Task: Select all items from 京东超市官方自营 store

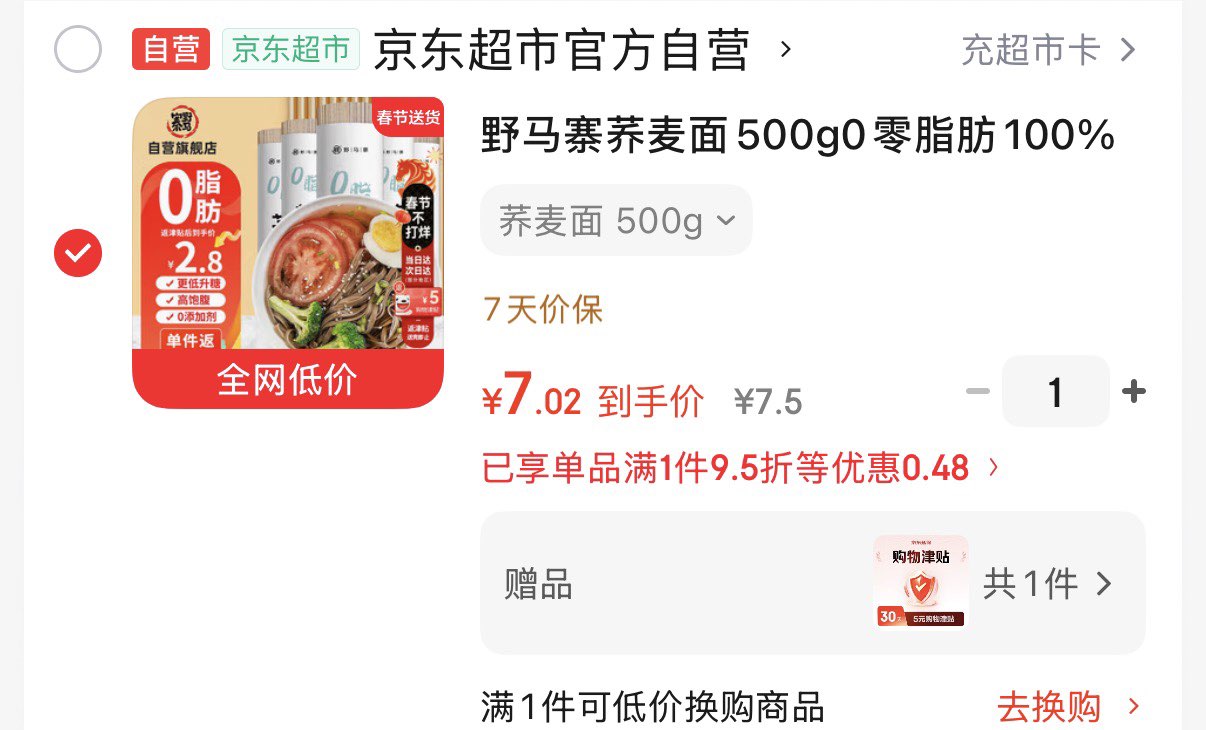Action: click(77, 49)
